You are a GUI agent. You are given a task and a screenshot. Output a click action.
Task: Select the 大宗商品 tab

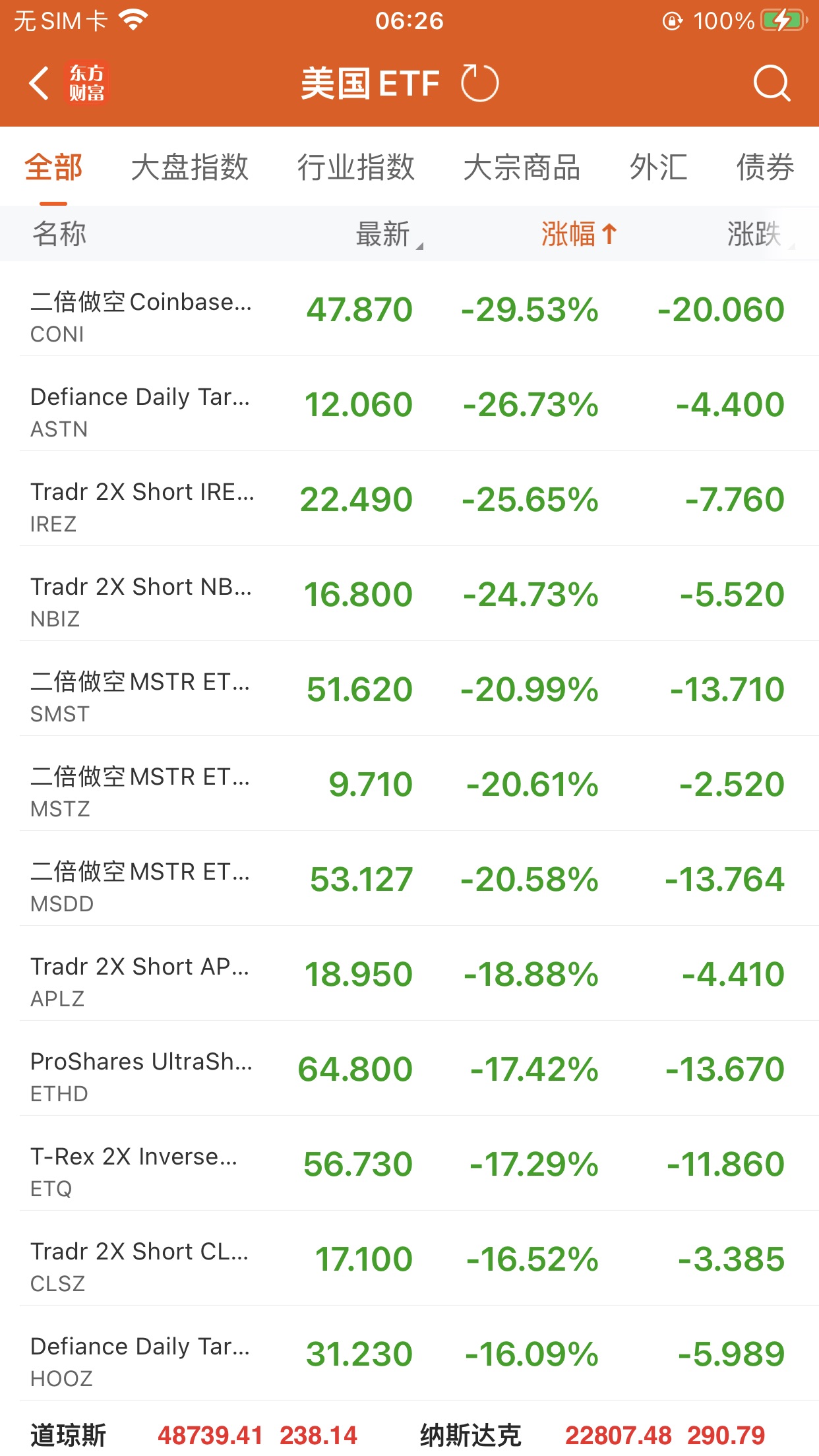tap(522, 167)
